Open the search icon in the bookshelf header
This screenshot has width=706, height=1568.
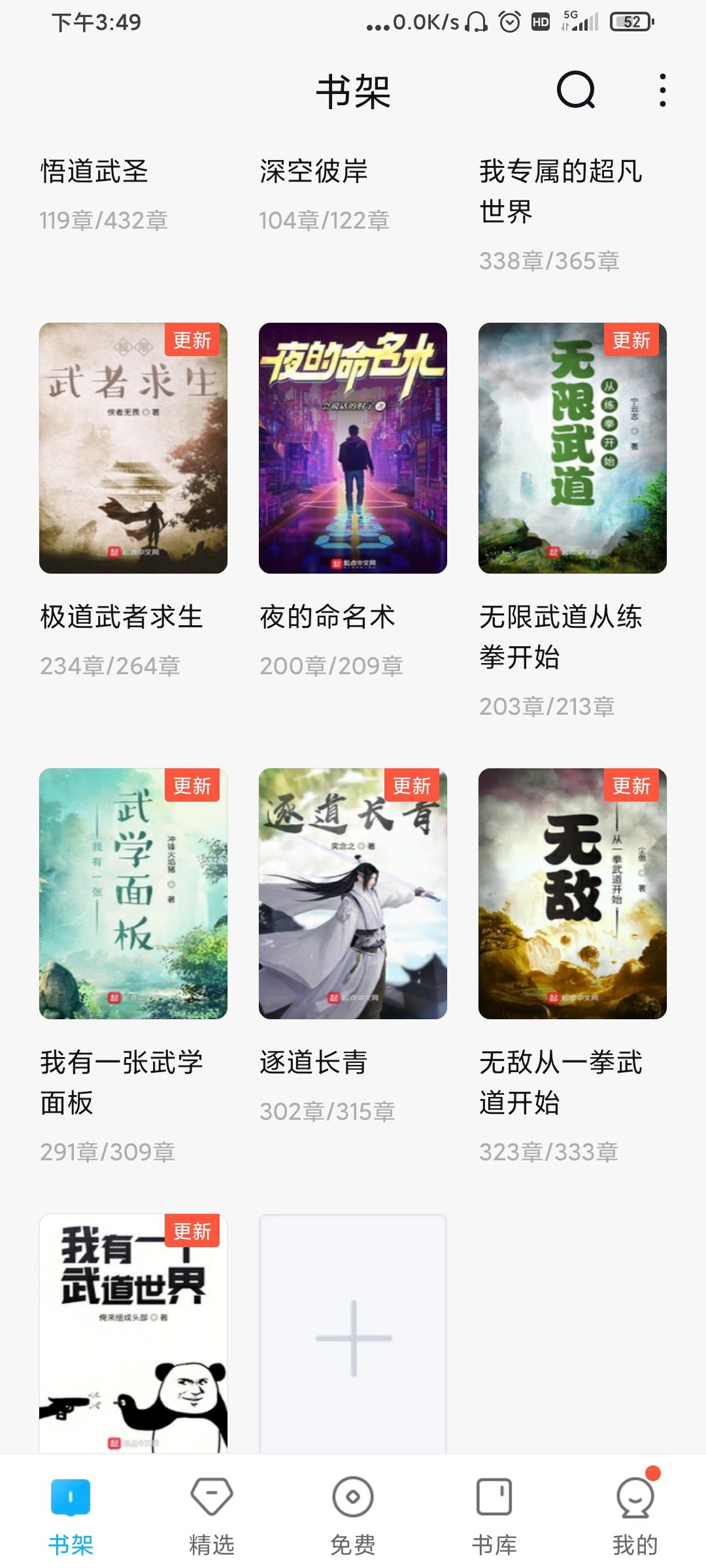576,90
